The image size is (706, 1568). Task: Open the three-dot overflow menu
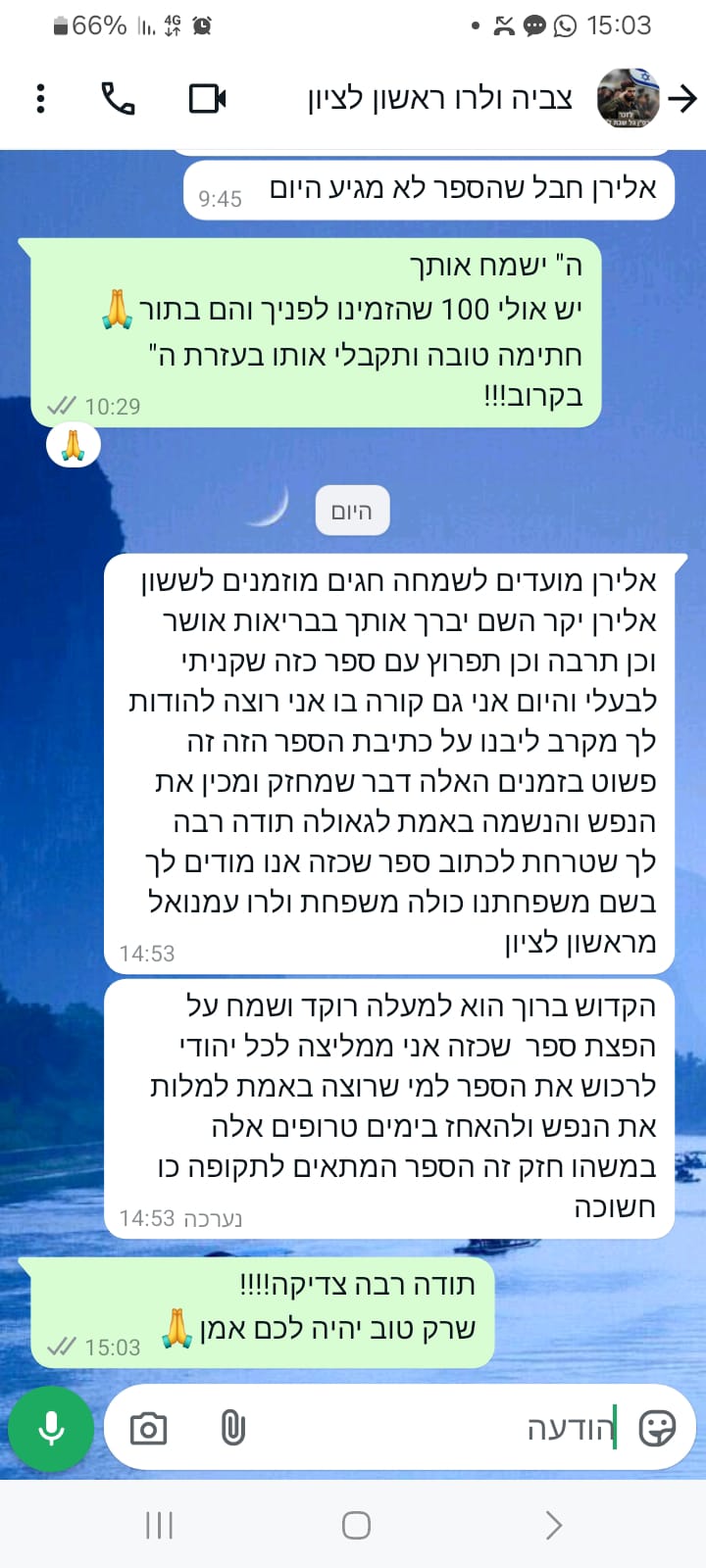click(40, 99)
